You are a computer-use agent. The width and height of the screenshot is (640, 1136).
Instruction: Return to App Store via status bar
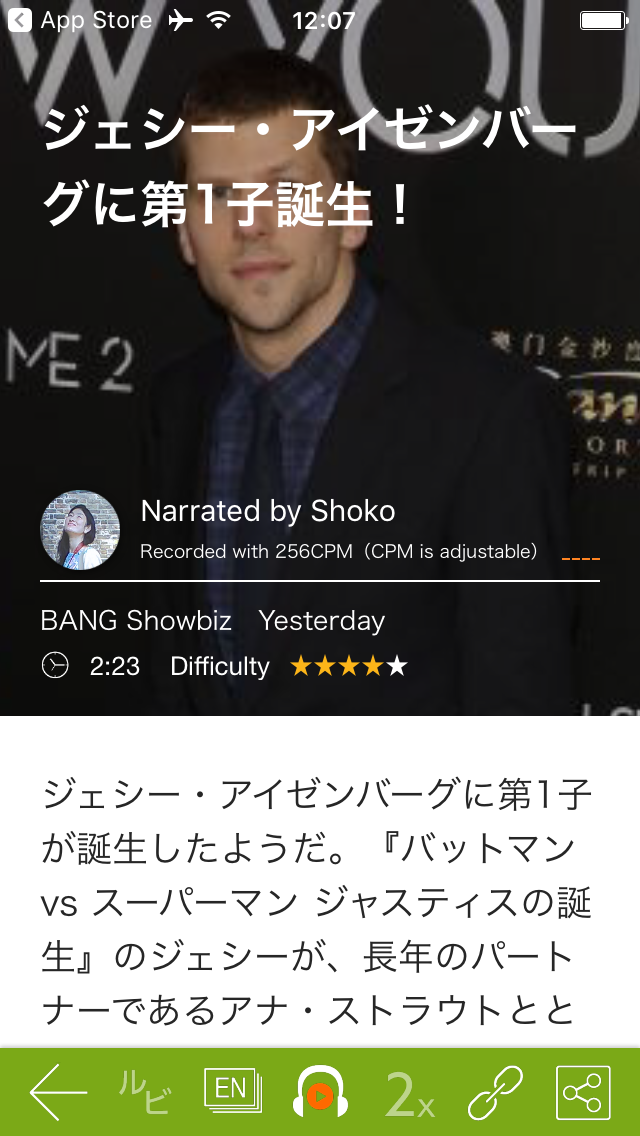click(80, 20)
